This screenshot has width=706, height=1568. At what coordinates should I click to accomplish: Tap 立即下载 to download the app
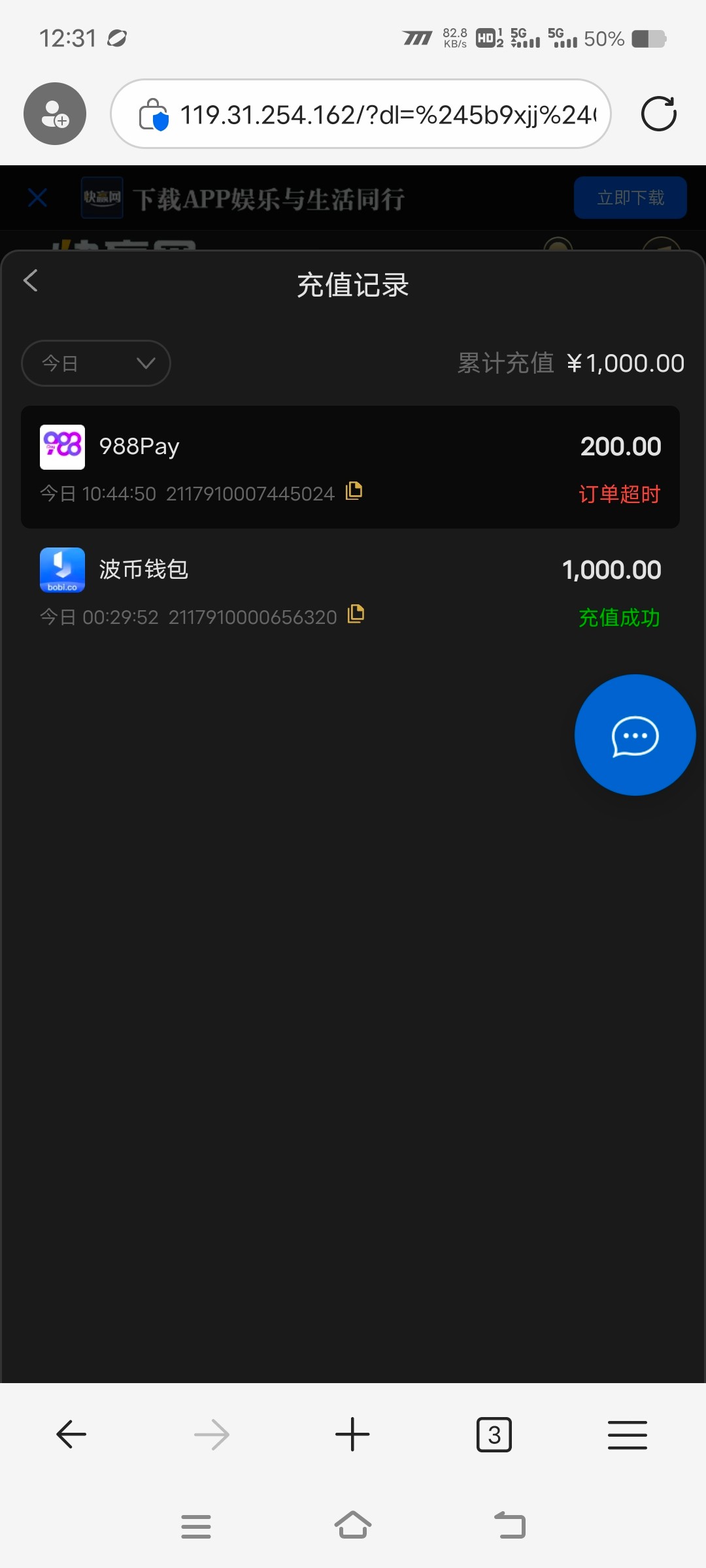(x=630, y=197)
